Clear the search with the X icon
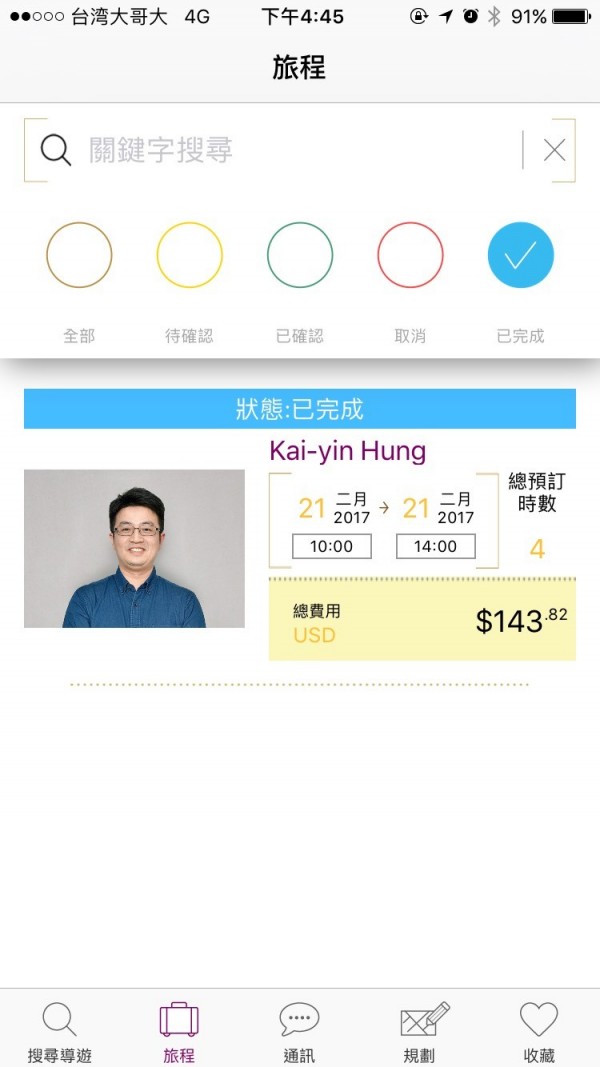Viewport: 600px width, 1067px height. 554,150
